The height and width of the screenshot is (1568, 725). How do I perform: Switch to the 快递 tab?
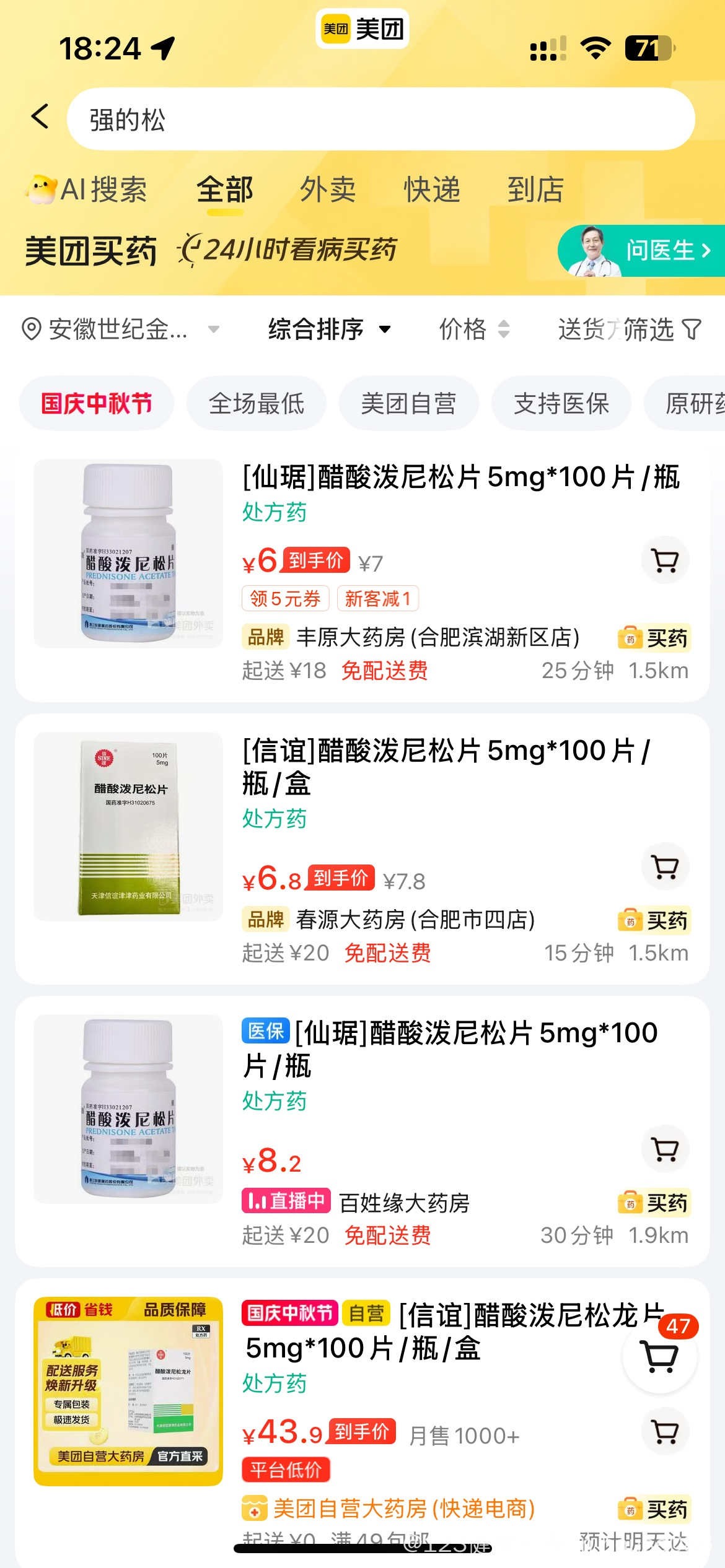coord(432,189)
